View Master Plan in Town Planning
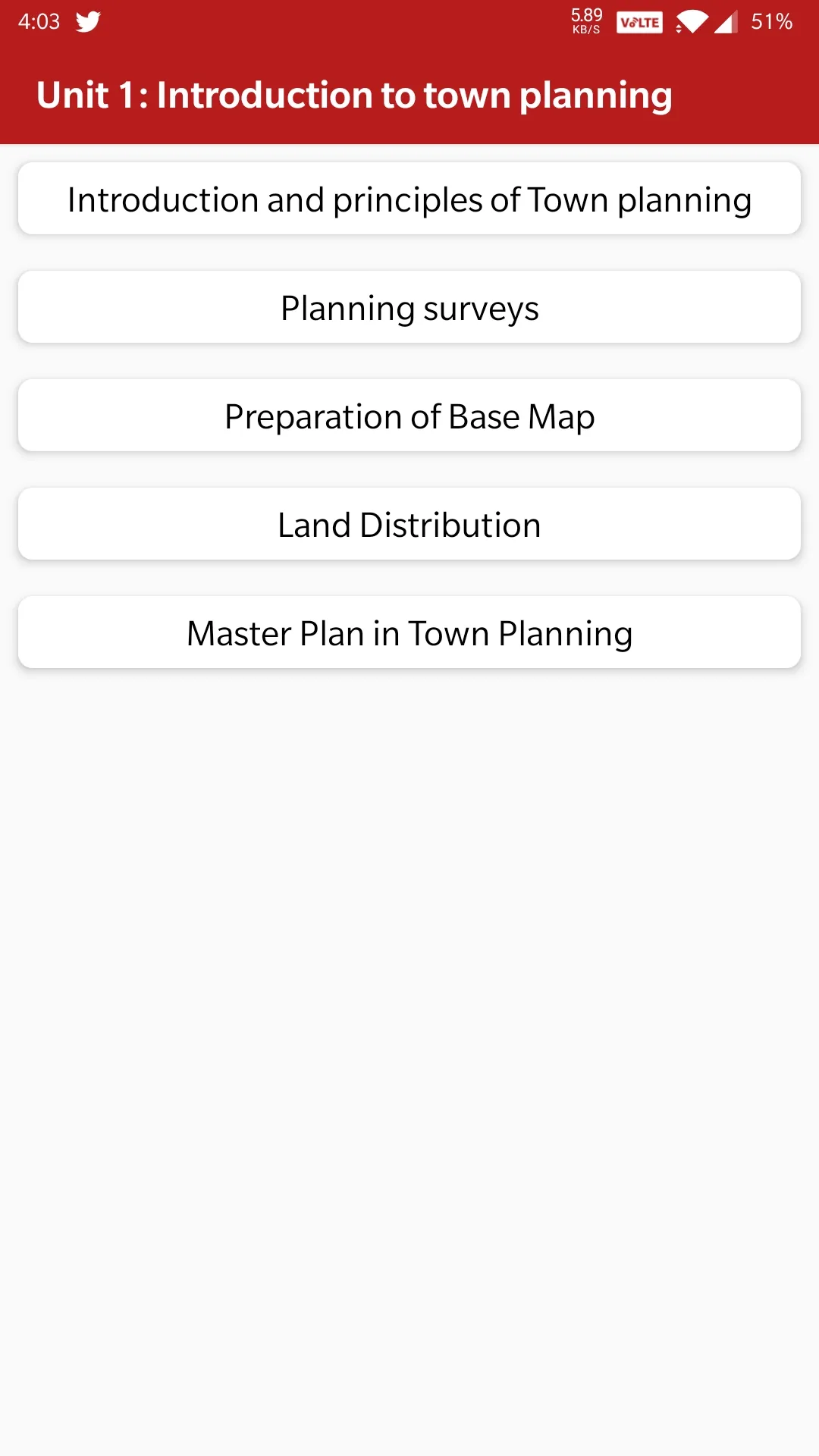The width and height of the screenshot is (819, 1456). tap(409, 632)
